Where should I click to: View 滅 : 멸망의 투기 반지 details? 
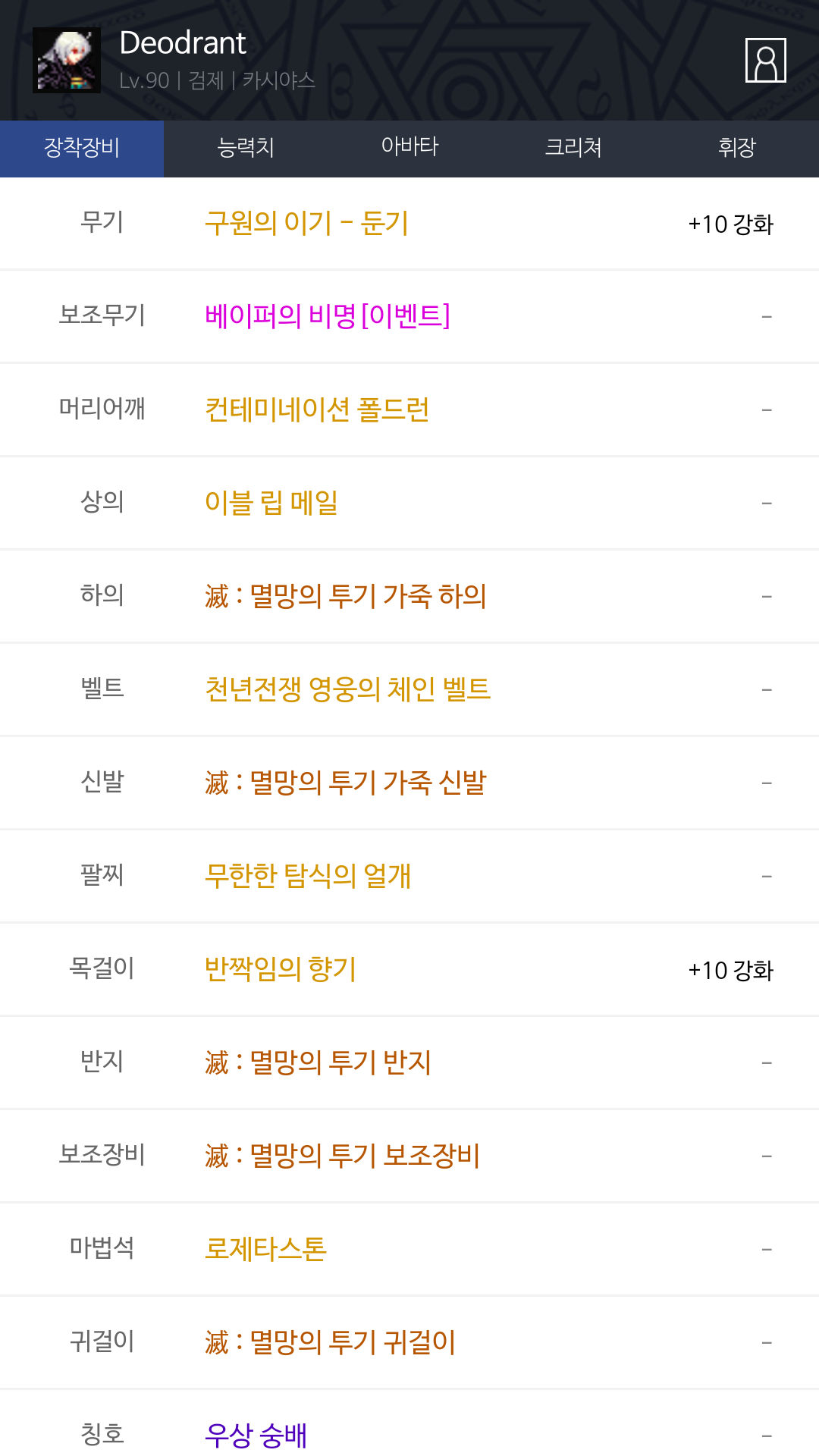(318, 1062)
